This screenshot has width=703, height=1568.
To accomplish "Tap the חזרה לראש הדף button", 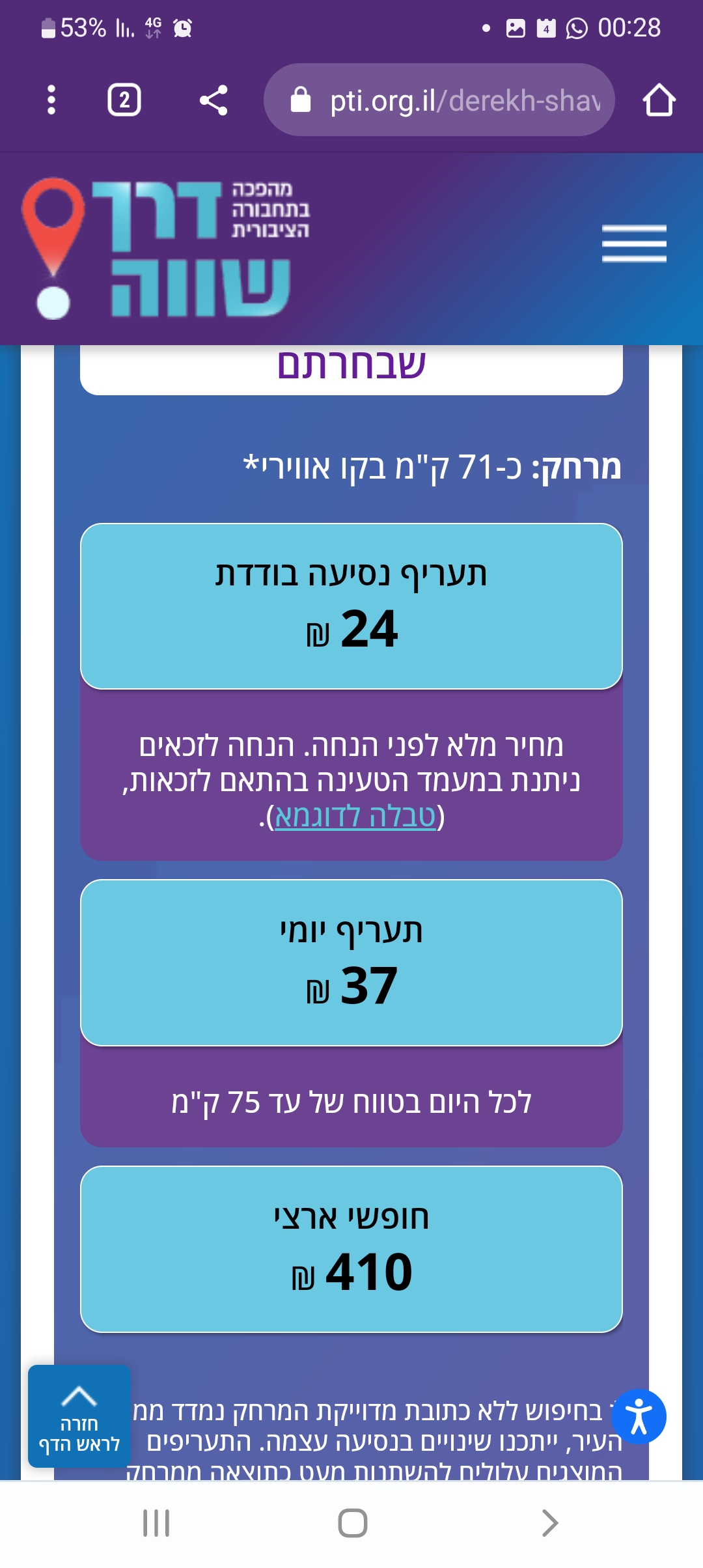I will [79, 1417].
